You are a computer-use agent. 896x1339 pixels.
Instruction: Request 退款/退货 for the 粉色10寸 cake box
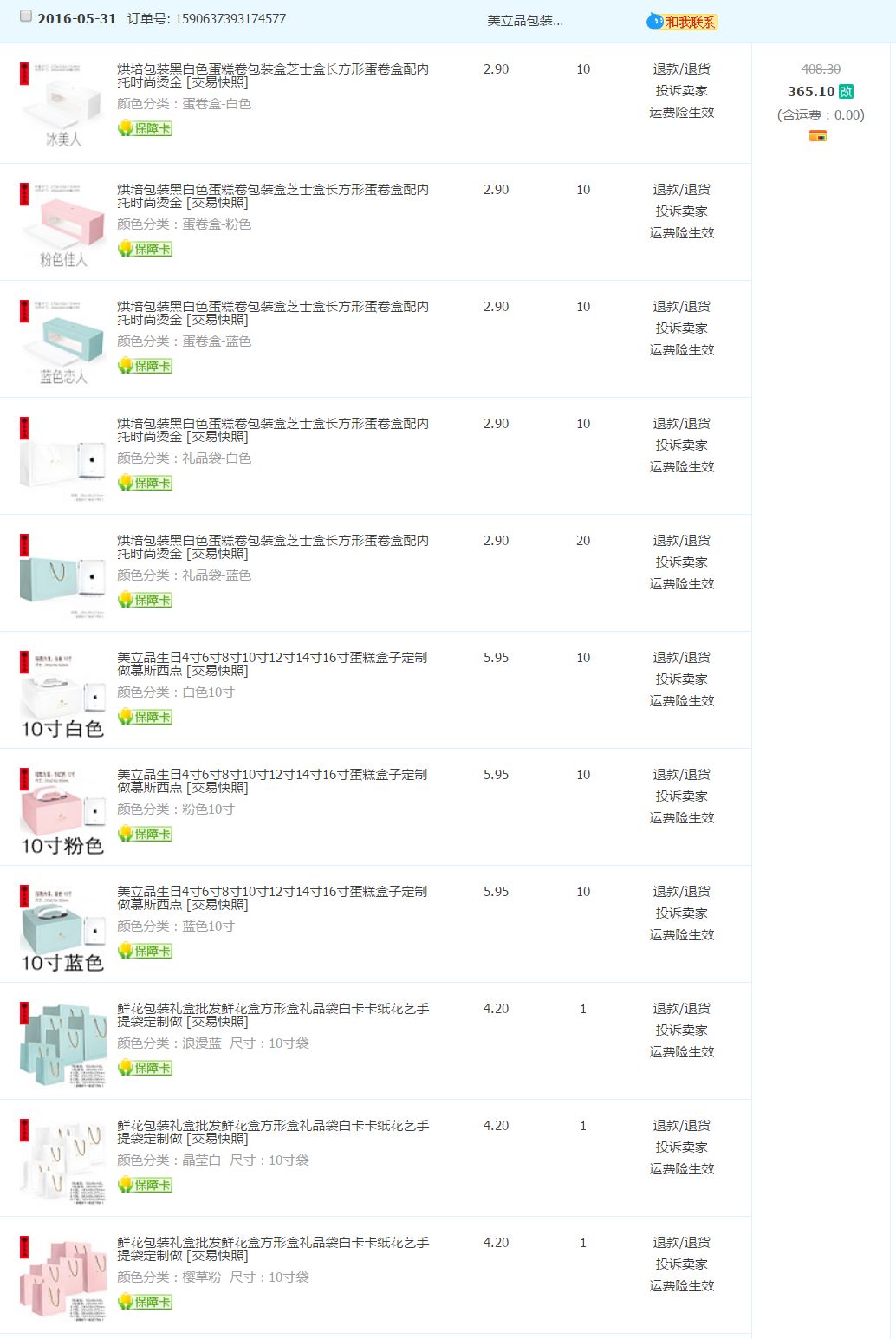pyautogui.click(x=681, y=775)
